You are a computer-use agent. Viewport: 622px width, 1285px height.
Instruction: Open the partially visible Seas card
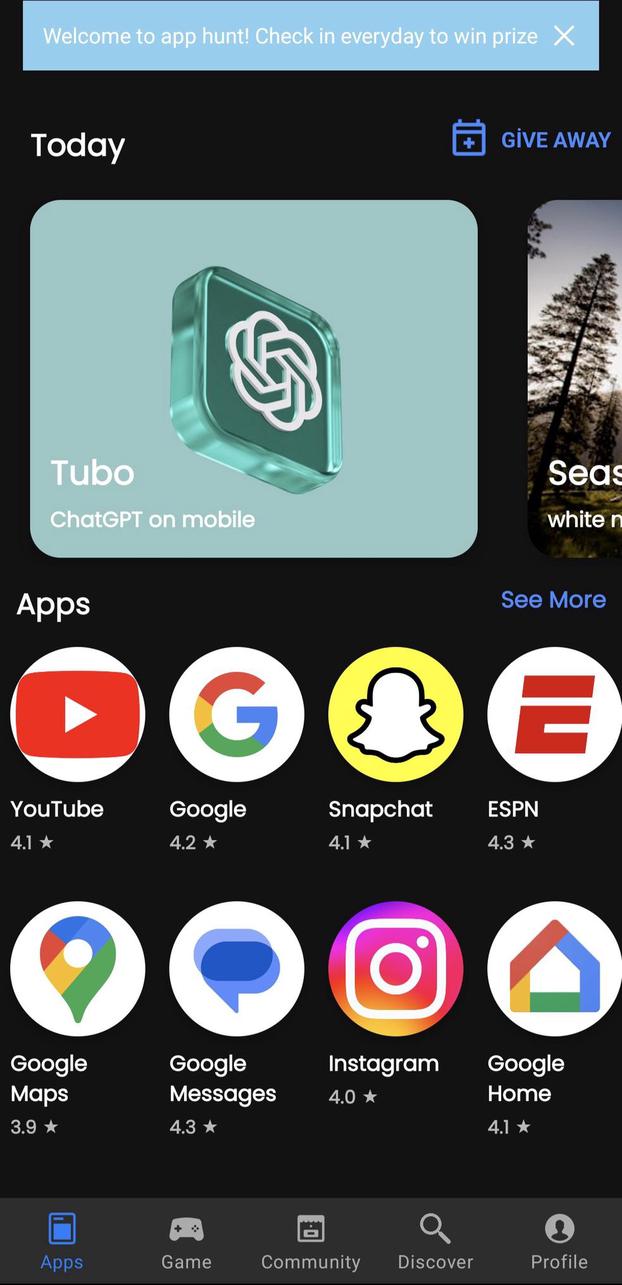click(575, 378)
